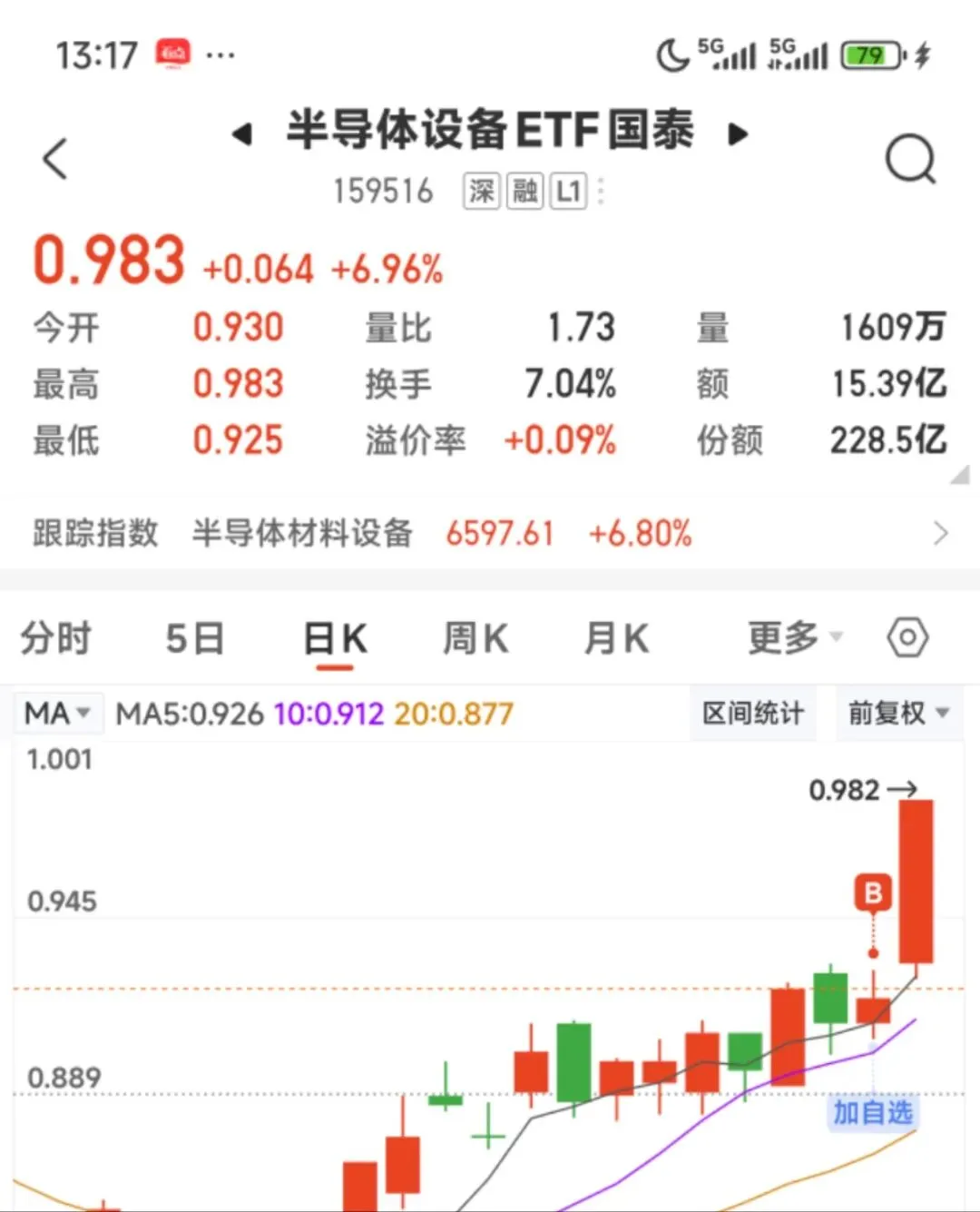980x1212 pixels.
Task: Expand the 更多 chart period dropdown
Action: pos(794,638)
